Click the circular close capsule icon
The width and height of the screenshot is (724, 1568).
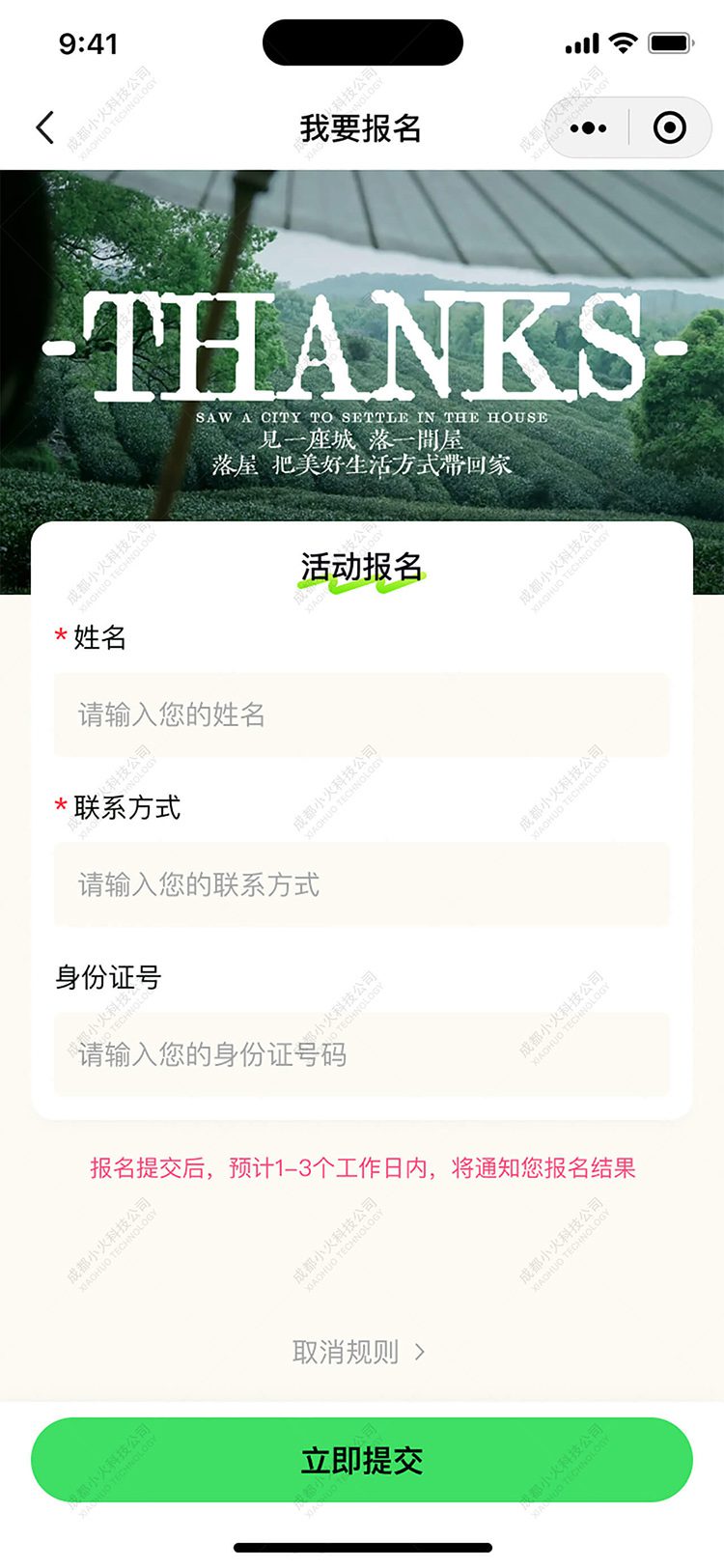pyautogui.click(x=667, y=126)
